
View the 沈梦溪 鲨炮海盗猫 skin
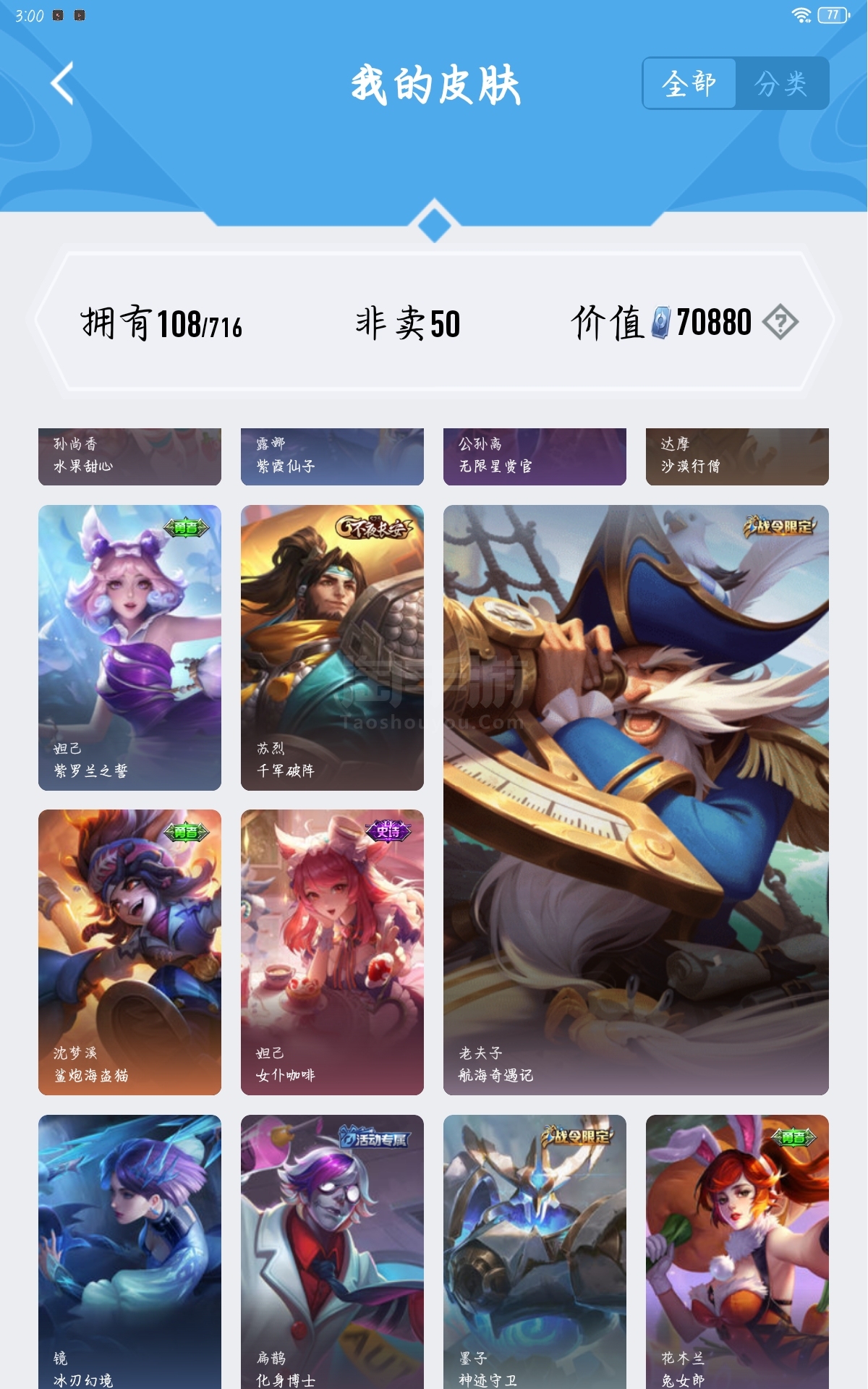pos(129,952)
